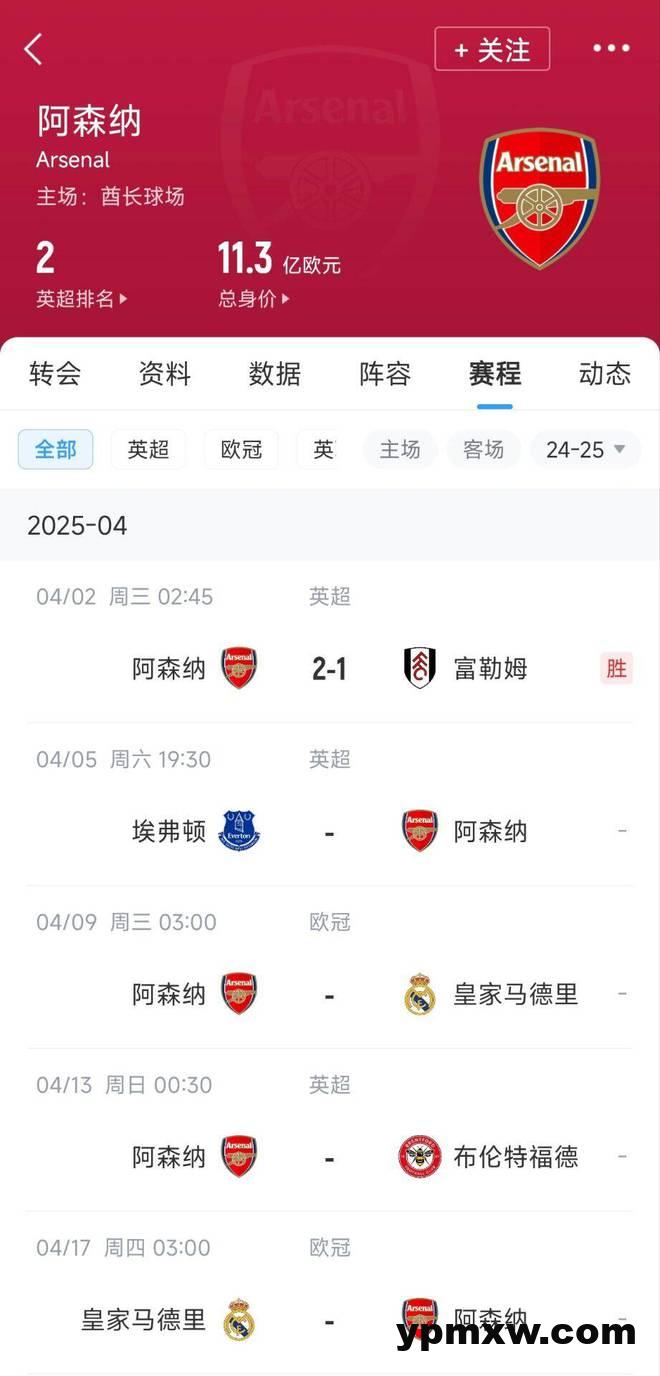Go back using the top-left arrow

tap(34, 49)
